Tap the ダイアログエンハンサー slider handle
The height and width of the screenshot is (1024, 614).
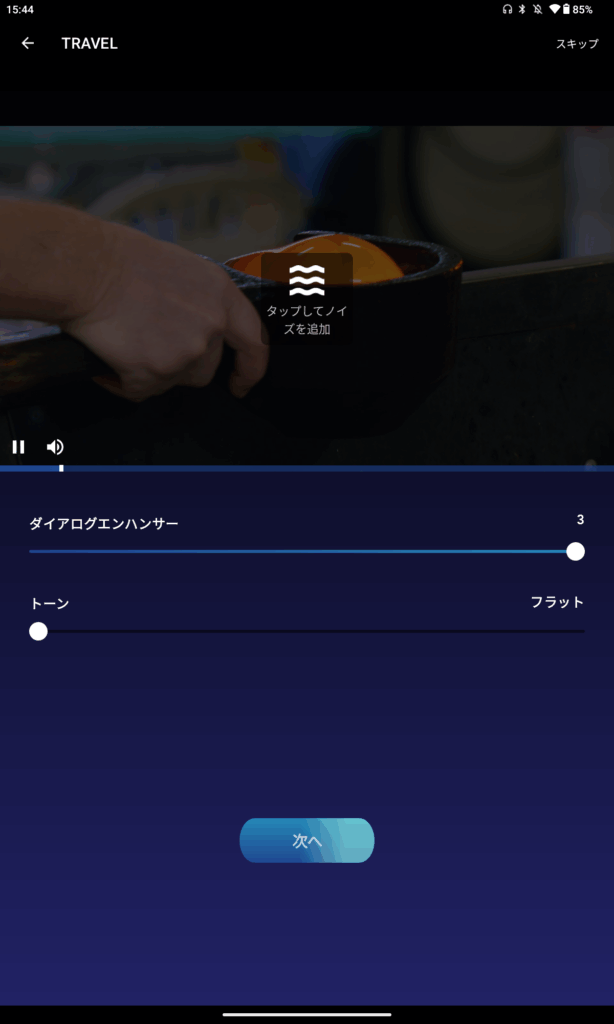point(575,551)
